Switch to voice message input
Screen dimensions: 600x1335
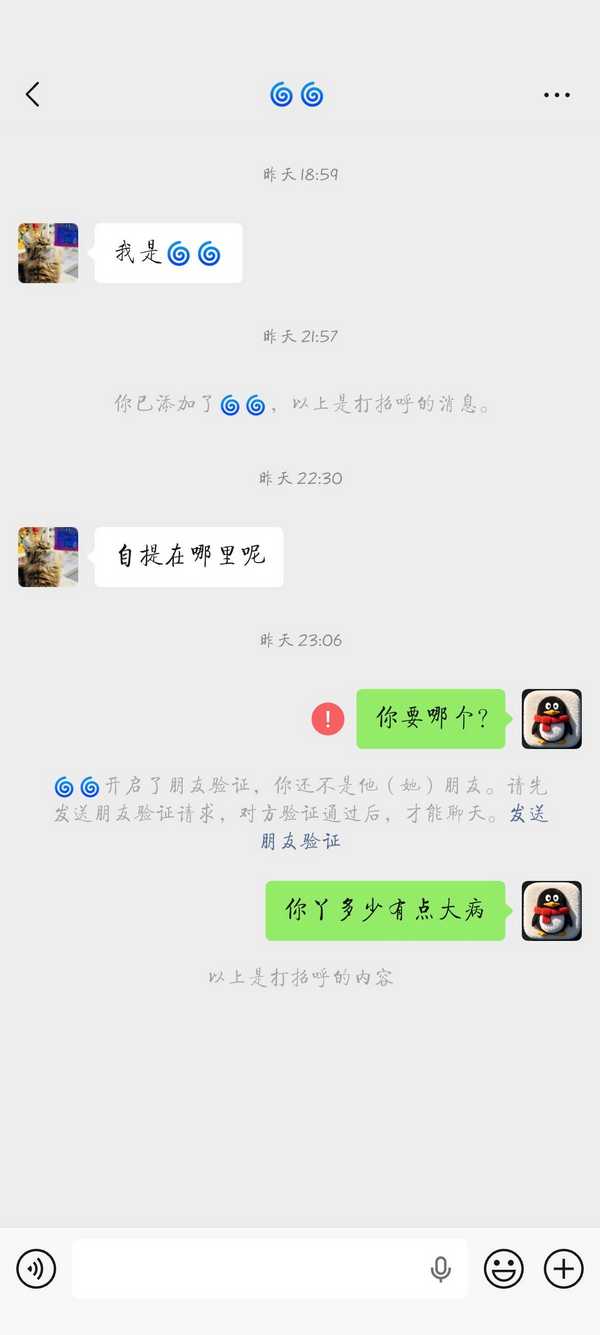pos(36,1269)
